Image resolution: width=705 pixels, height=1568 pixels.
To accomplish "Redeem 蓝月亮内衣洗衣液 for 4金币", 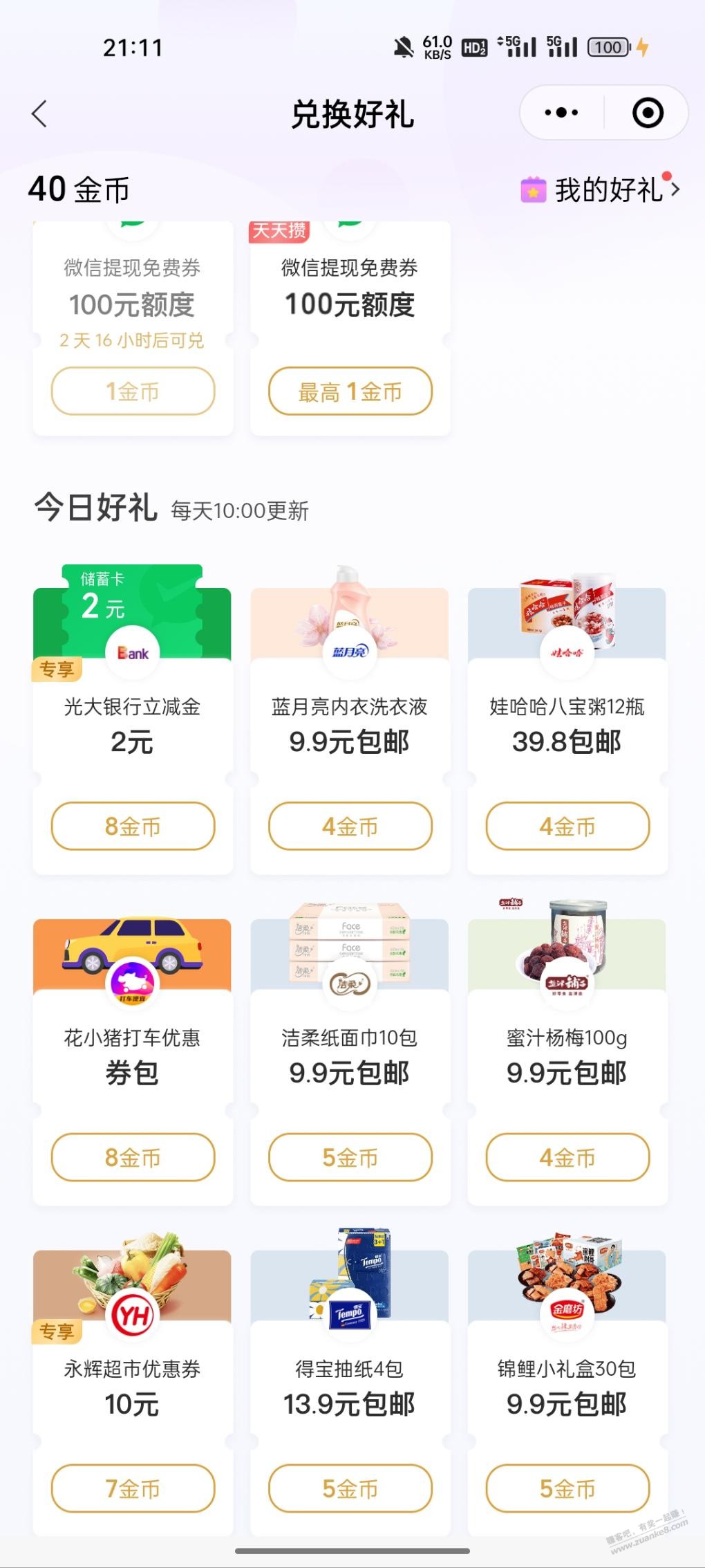I will coord(350,826).
